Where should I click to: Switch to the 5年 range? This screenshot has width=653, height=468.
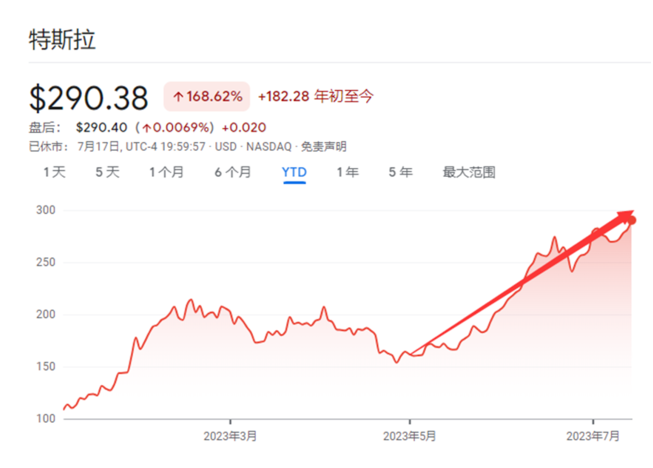(x=400, y=172)
